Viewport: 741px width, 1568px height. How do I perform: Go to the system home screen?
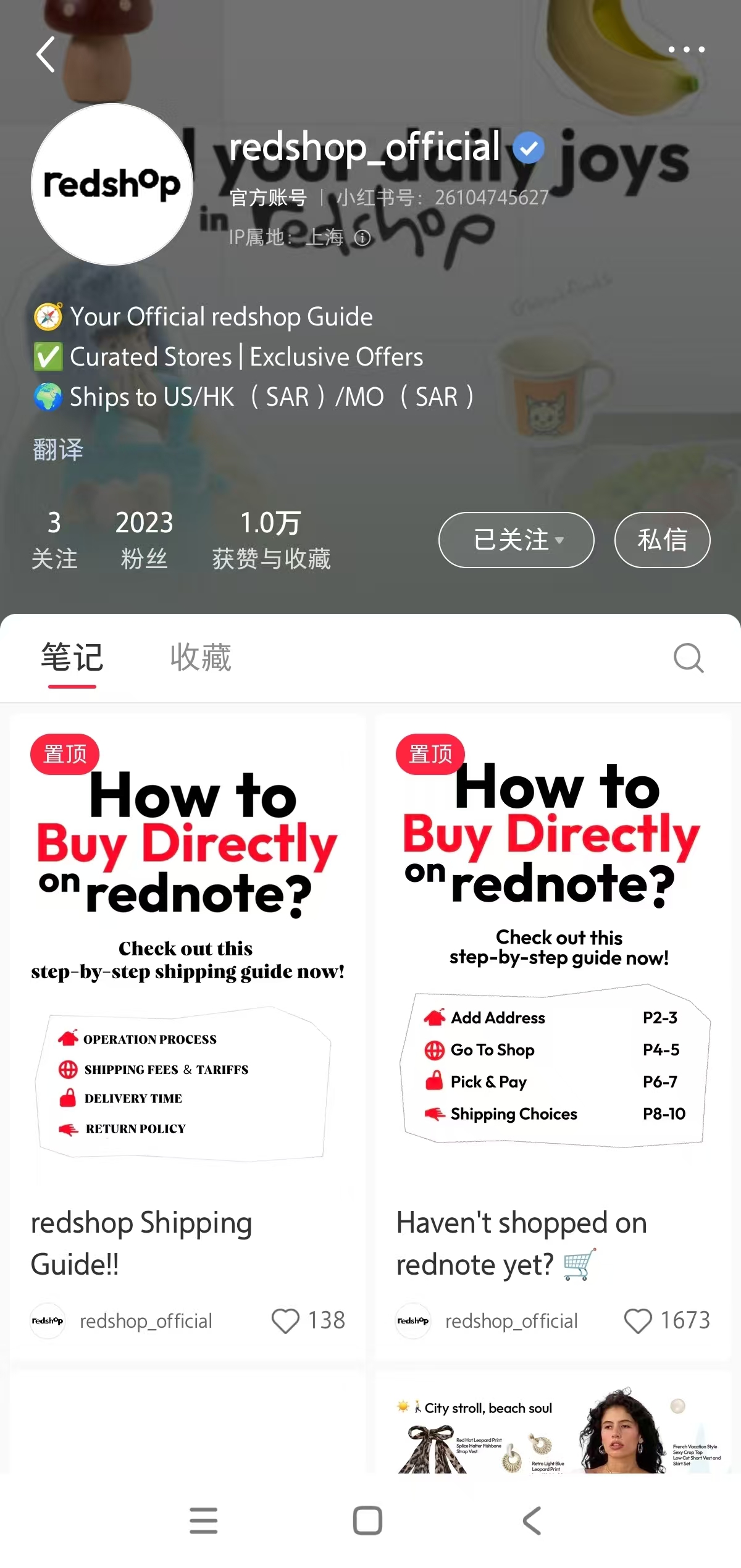point(367,1520)
